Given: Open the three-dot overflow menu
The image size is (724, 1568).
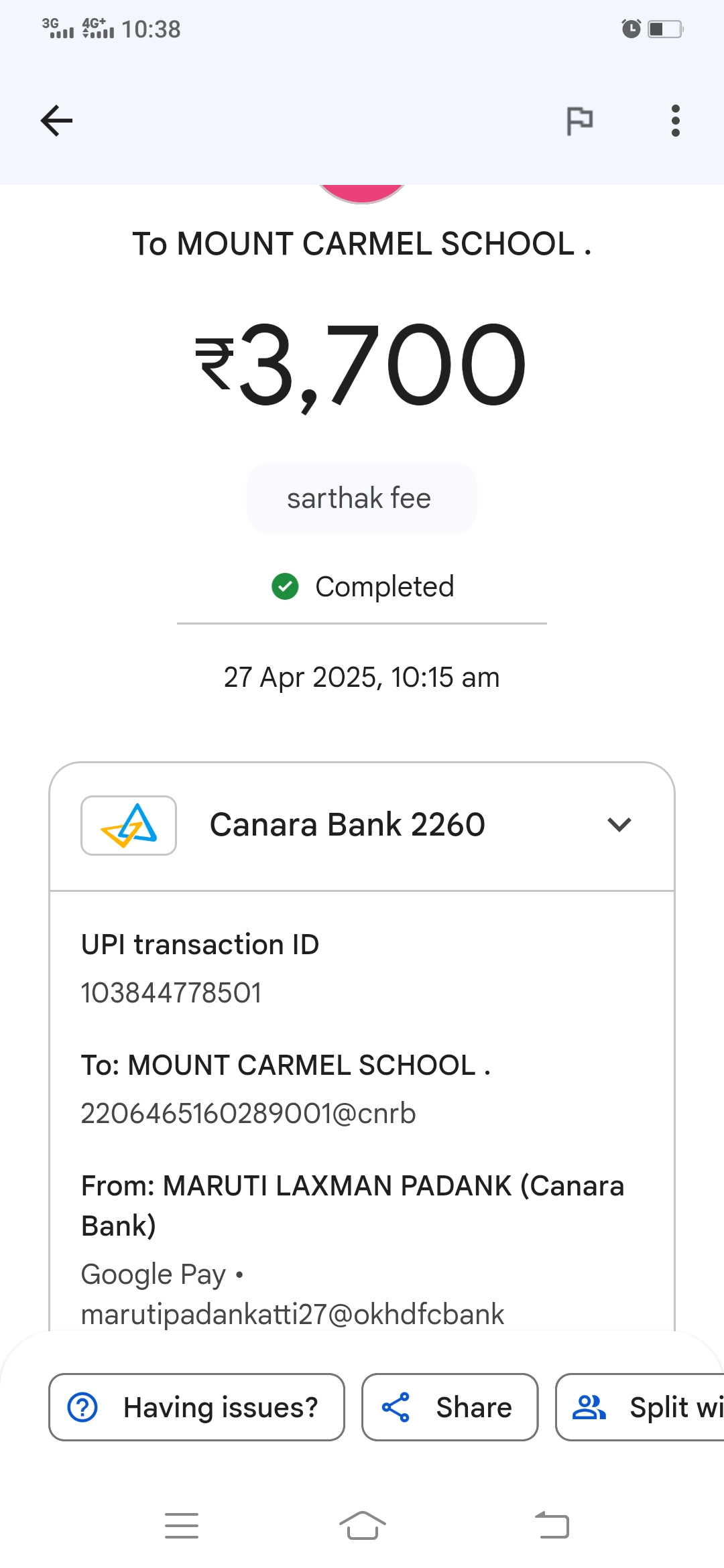Looking at the screenshot, I should (676, 121).
